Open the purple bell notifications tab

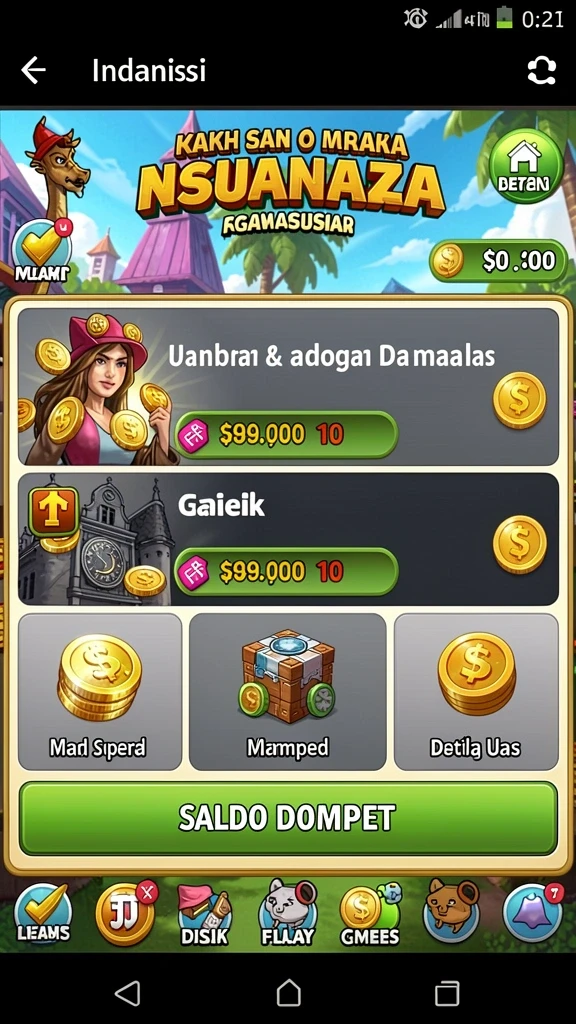[532, 912]
